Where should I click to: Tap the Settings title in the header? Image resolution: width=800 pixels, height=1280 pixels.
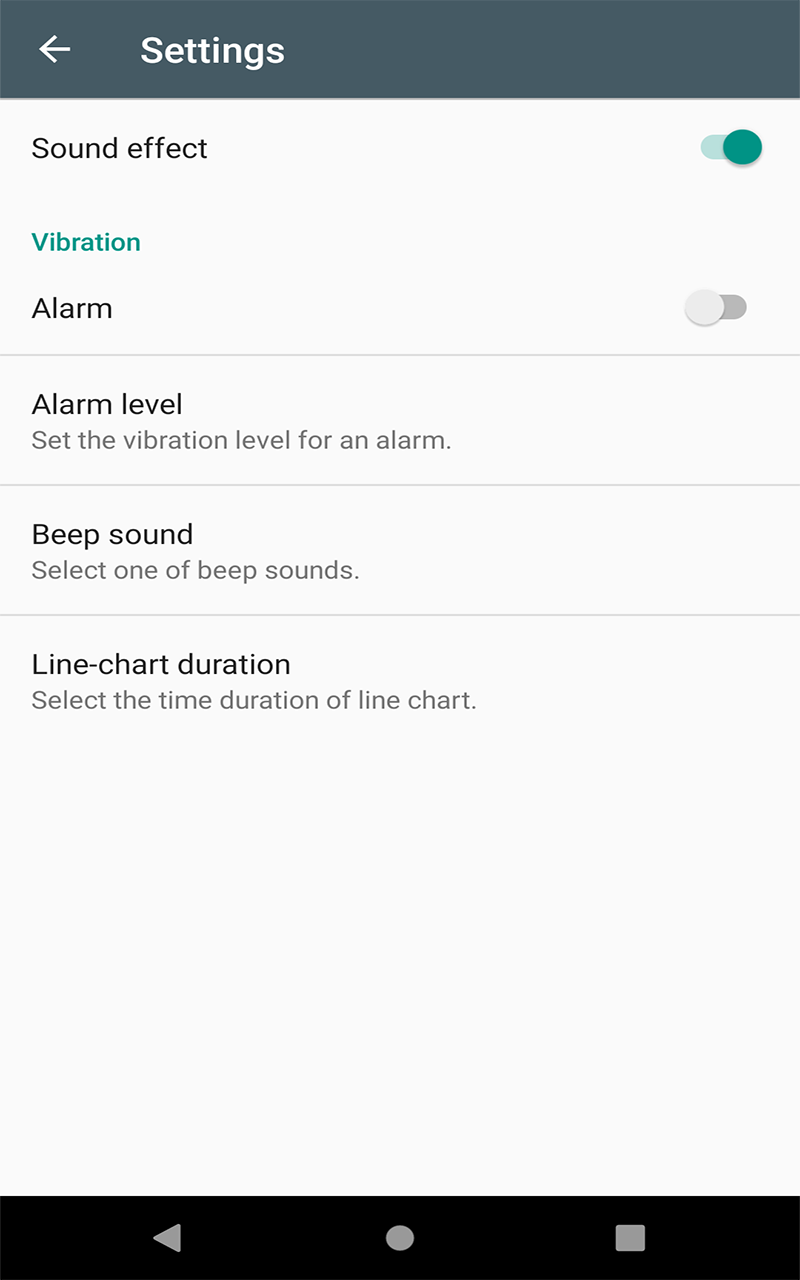[212, 49]
